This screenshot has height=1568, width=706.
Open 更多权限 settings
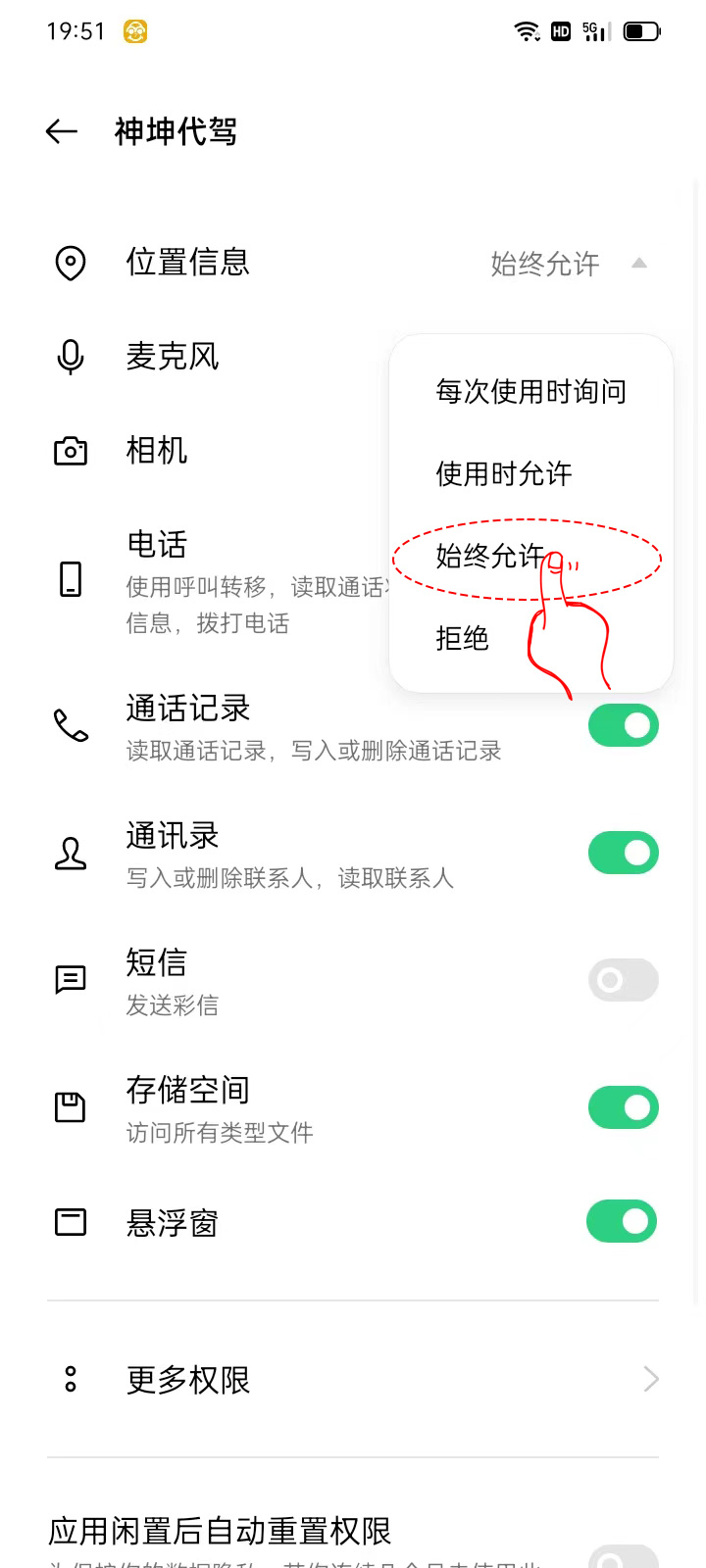(x=353, y=1380)
